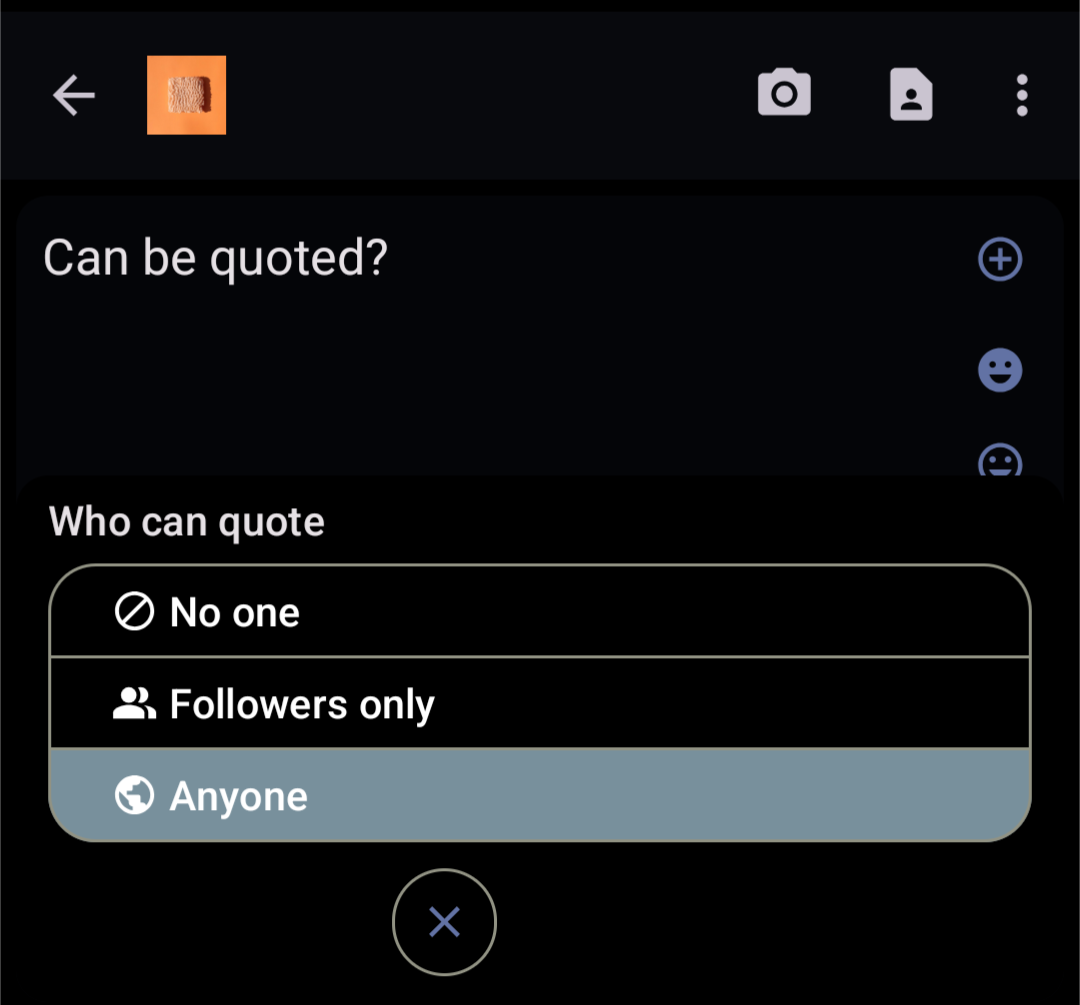Open the three-dot overflow menu
The image size is (1080, 1005).
(x=1021, y=95)
